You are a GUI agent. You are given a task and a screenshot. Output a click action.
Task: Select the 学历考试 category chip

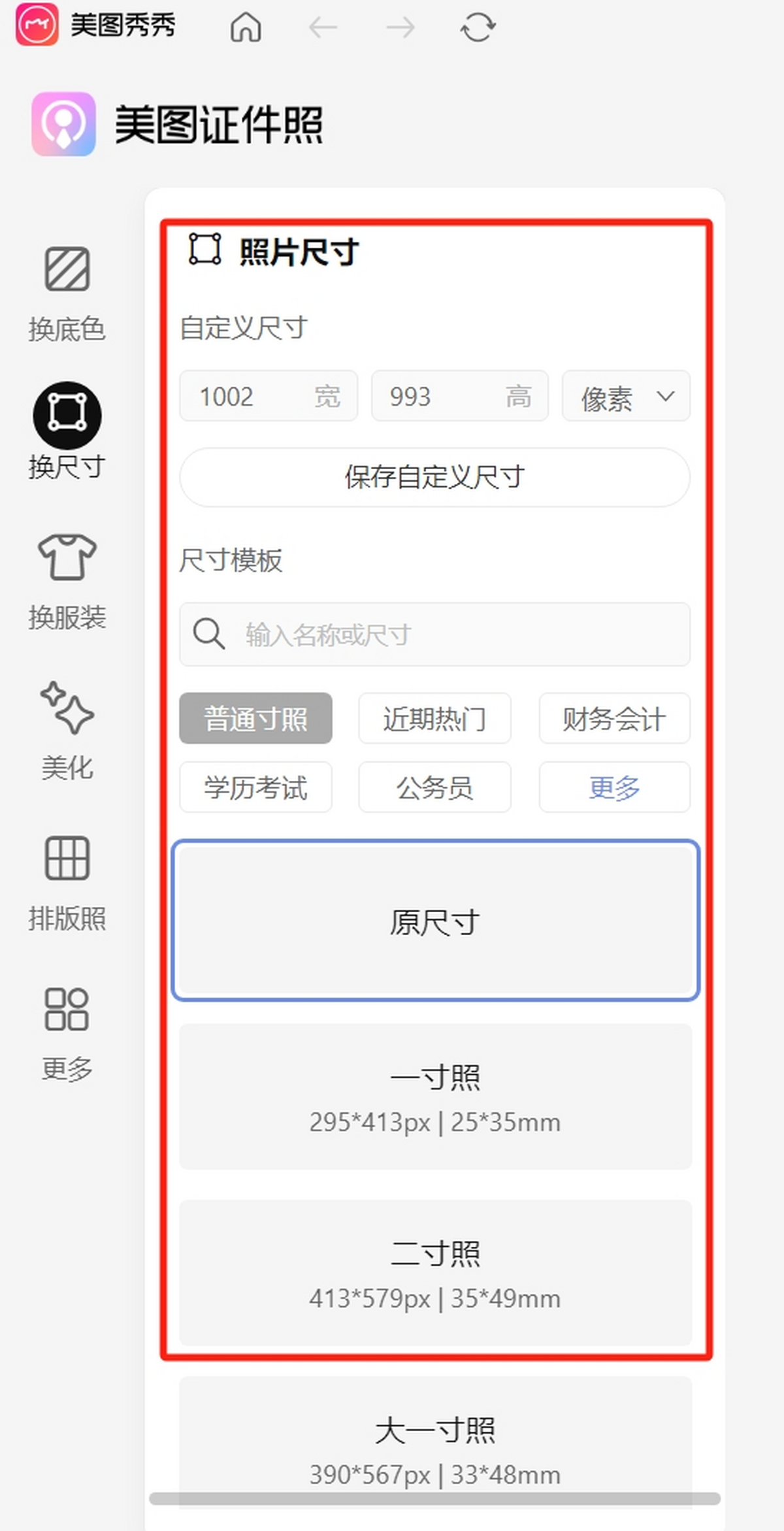click(x=255, y=787)
